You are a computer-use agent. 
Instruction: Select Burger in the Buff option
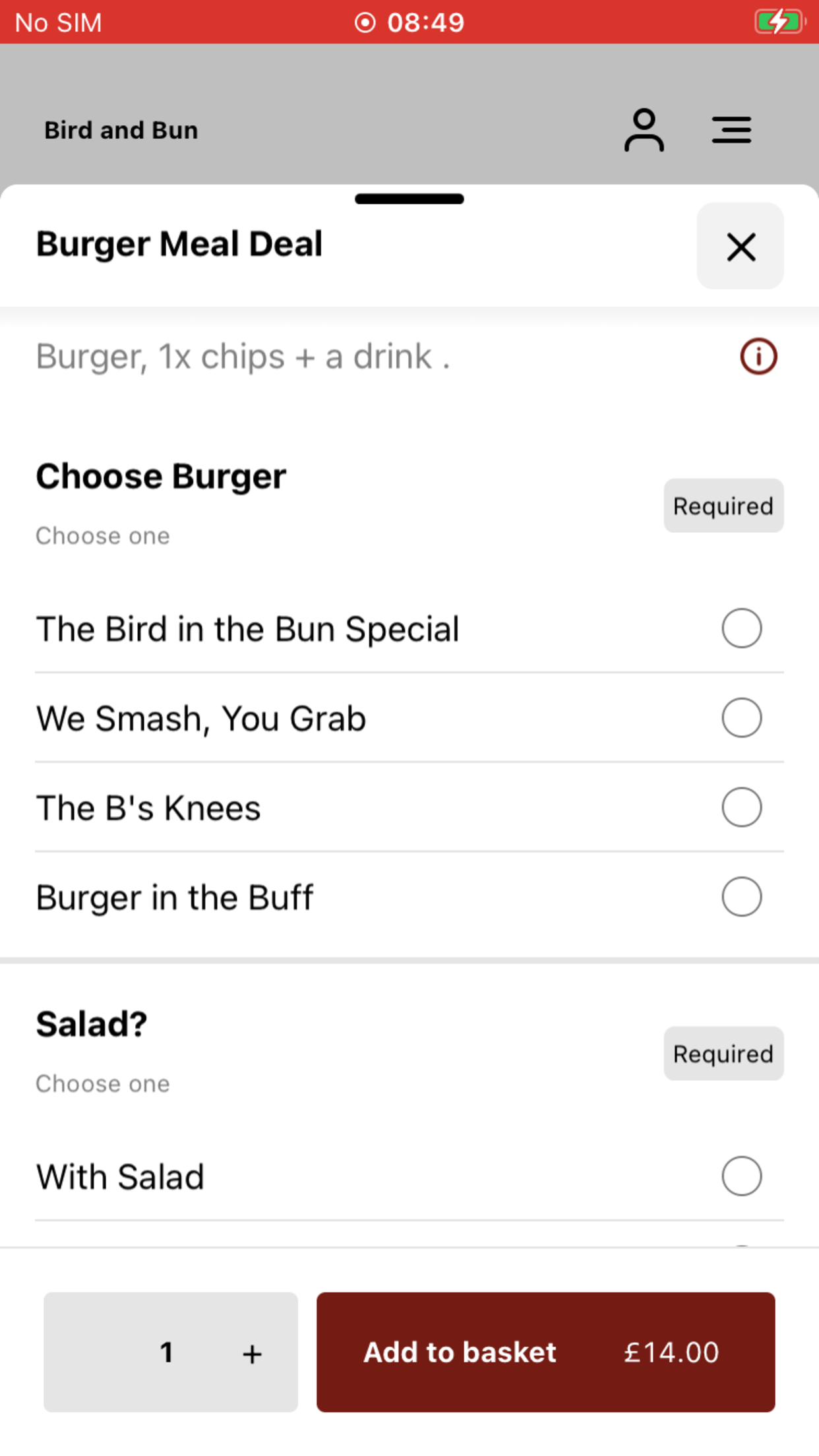pos(409,897)
